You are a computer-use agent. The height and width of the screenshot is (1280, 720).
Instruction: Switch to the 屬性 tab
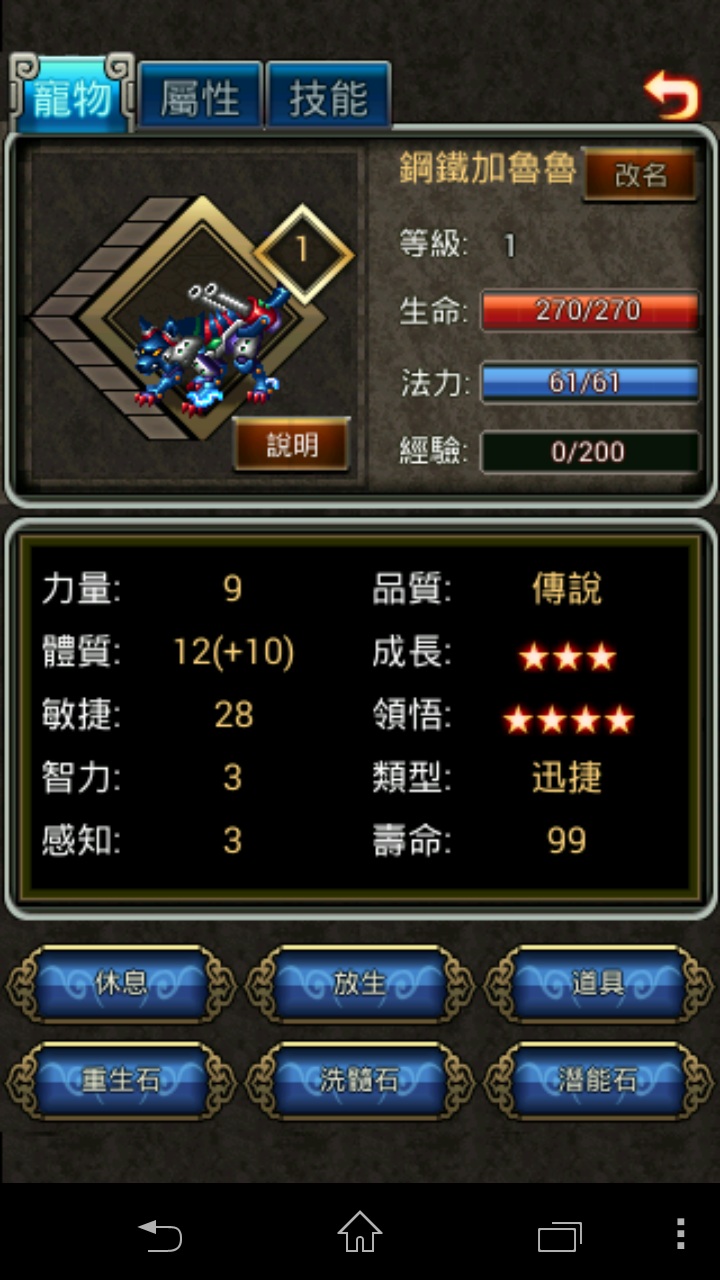[x=201, y=99]
